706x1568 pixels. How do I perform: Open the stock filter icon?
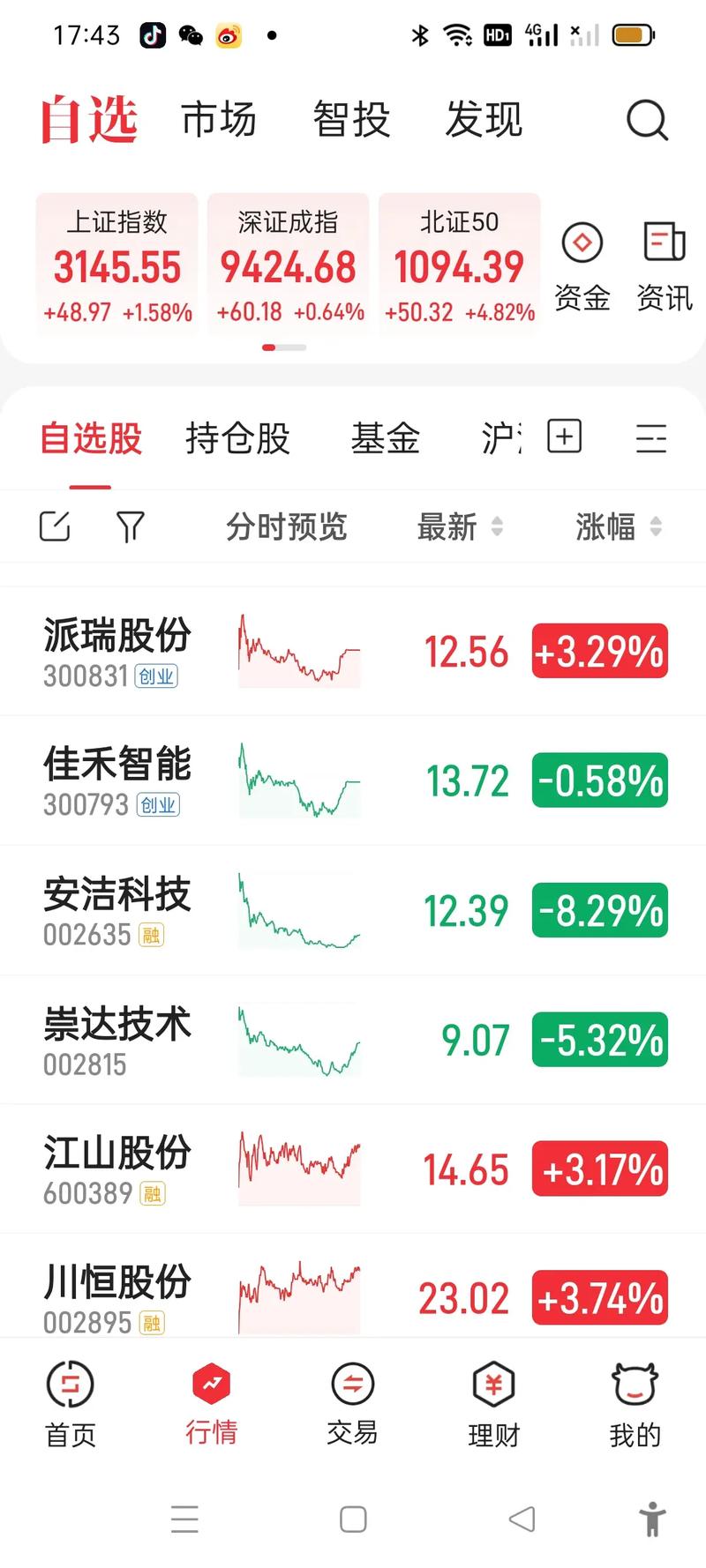(x=129, y=526)
